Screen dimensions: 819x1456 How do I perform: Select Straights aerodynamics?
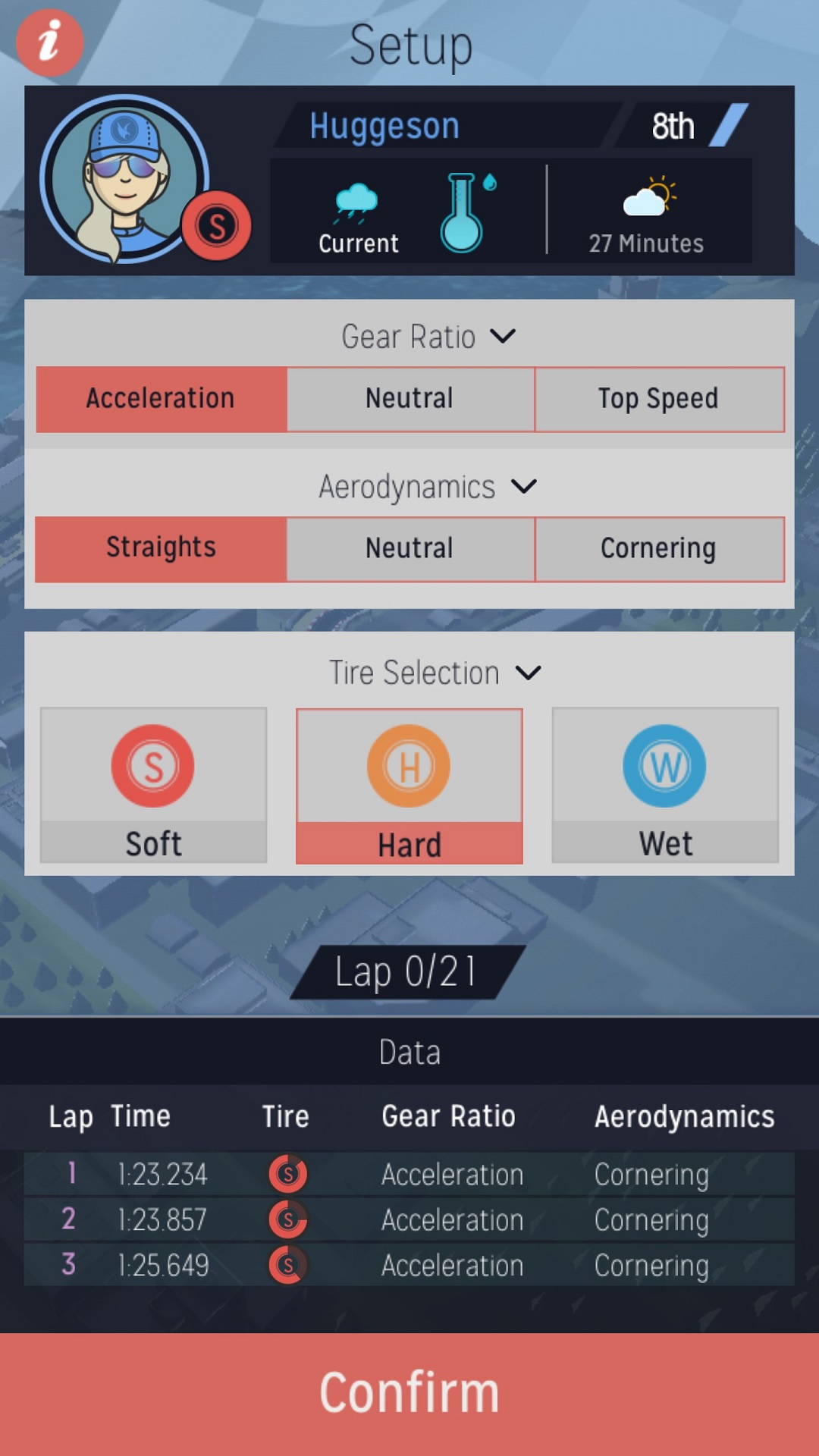(x=161, y=548)
